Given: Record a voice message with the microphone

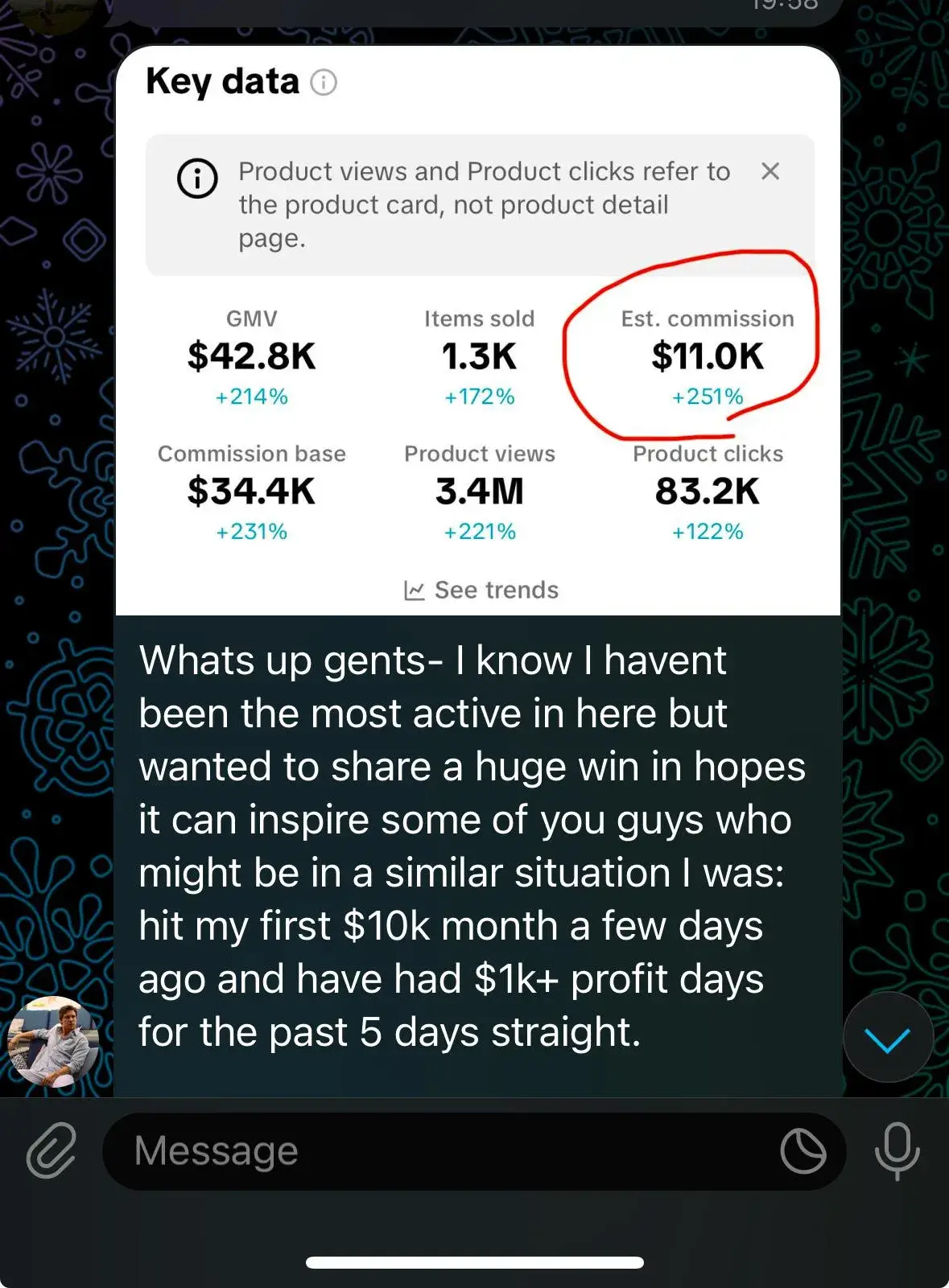Looking at the screenshot, I should pyautogui.click(x=897, y=1150).
